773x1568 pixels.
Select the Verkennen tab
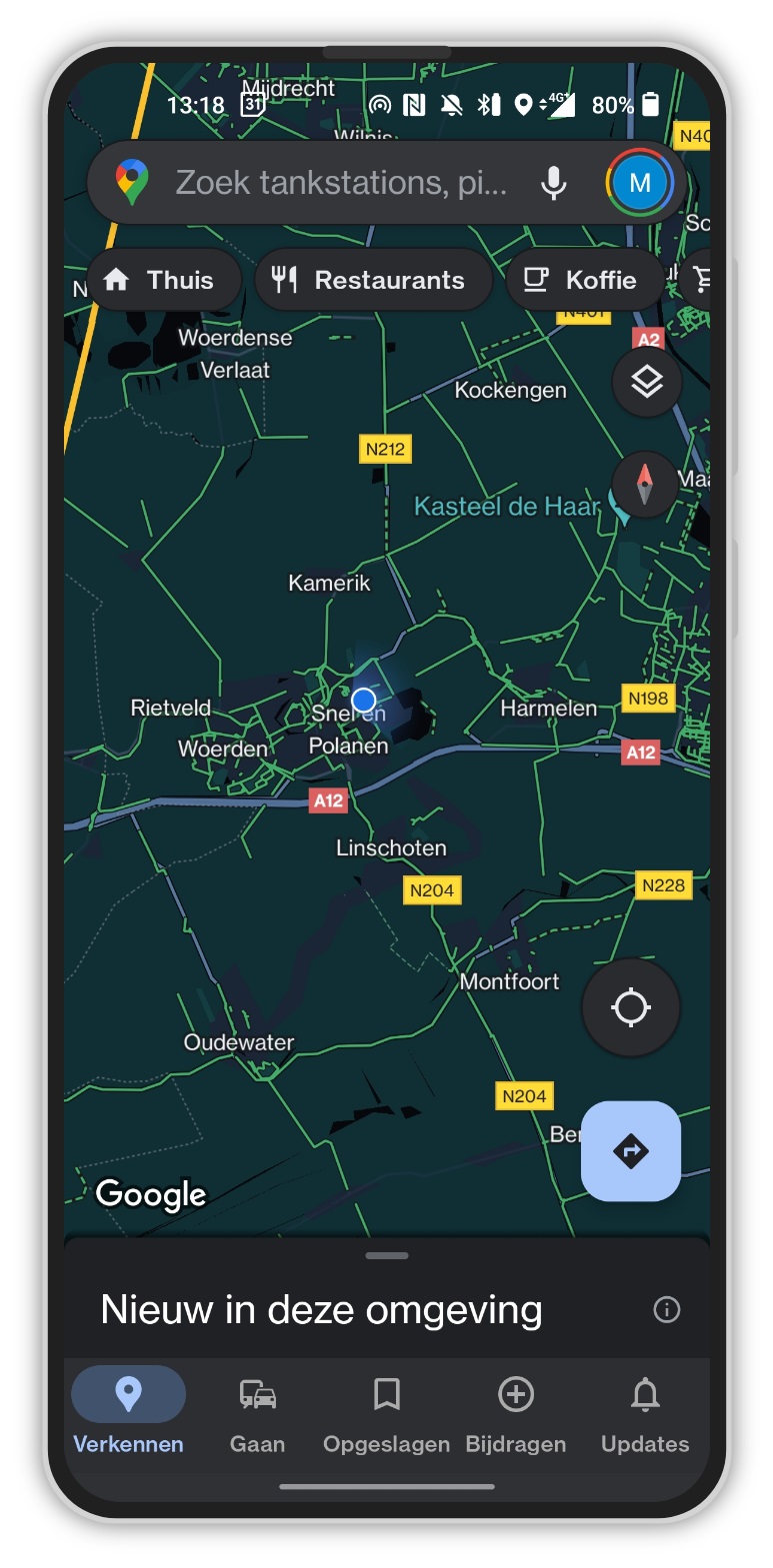coord(128,1415)
